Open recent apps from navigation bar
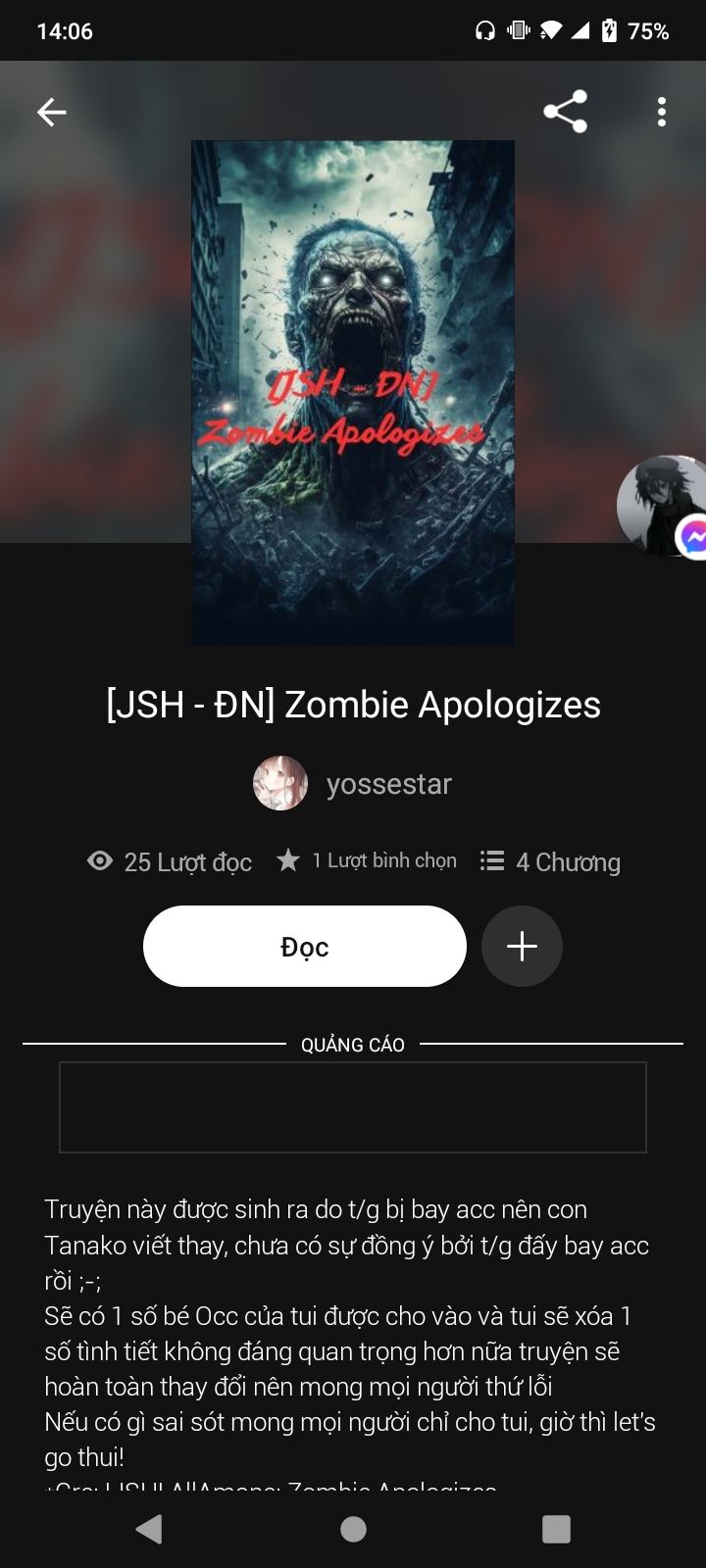The image size is (706, 1568). 556,1529
